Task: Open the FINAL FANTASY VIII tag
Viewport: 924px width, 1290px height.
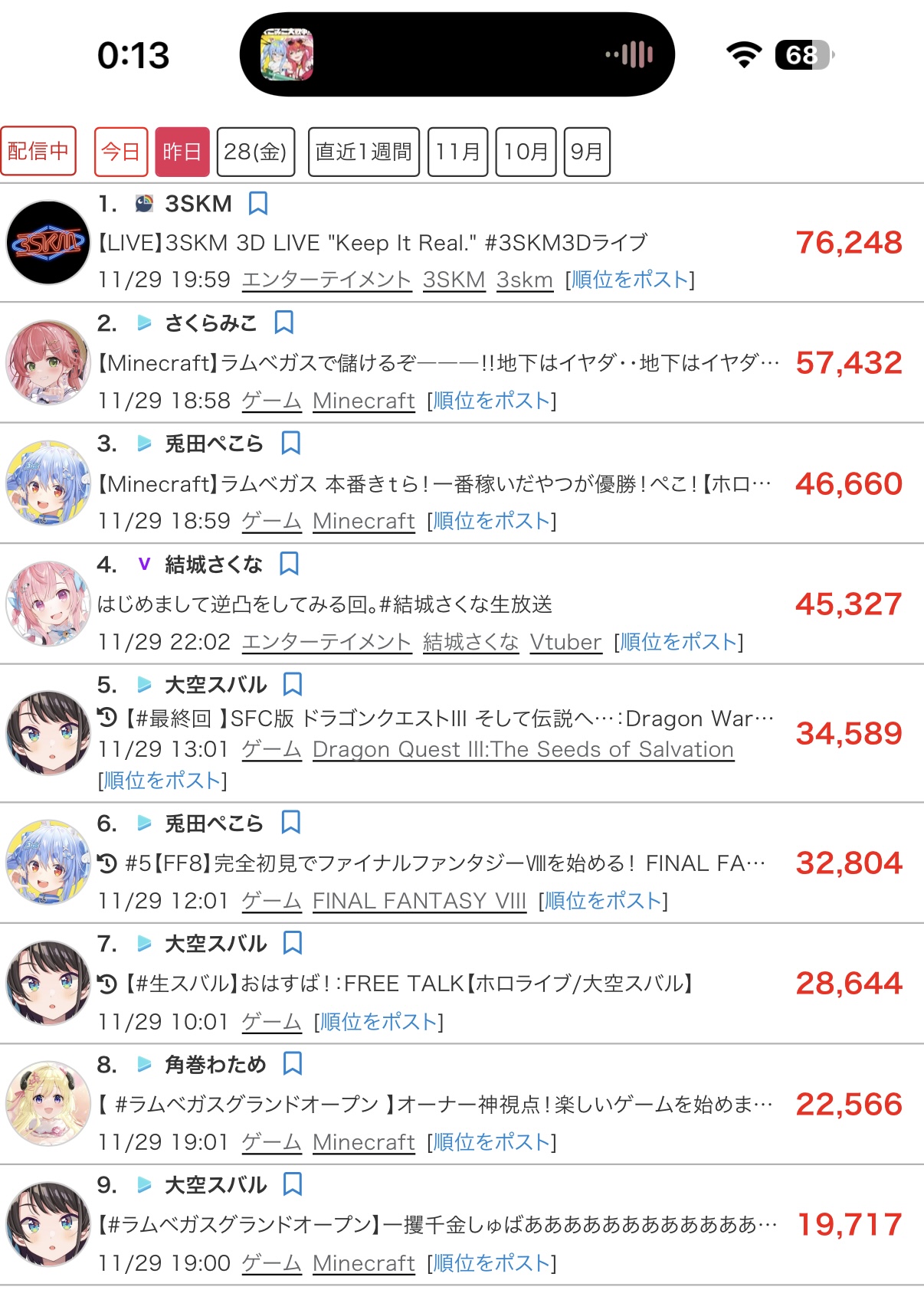Action: [419, 901]
